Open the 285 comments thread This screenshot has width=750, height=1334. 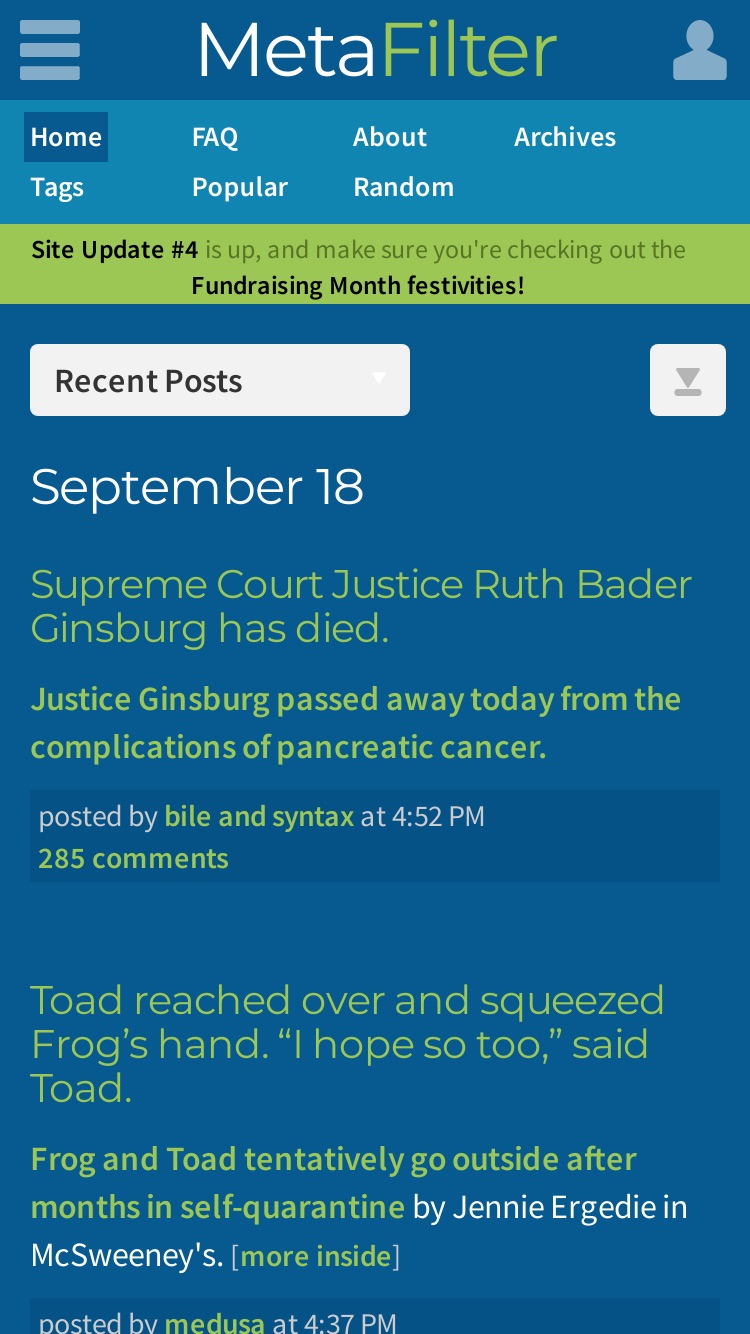(133, 858)
